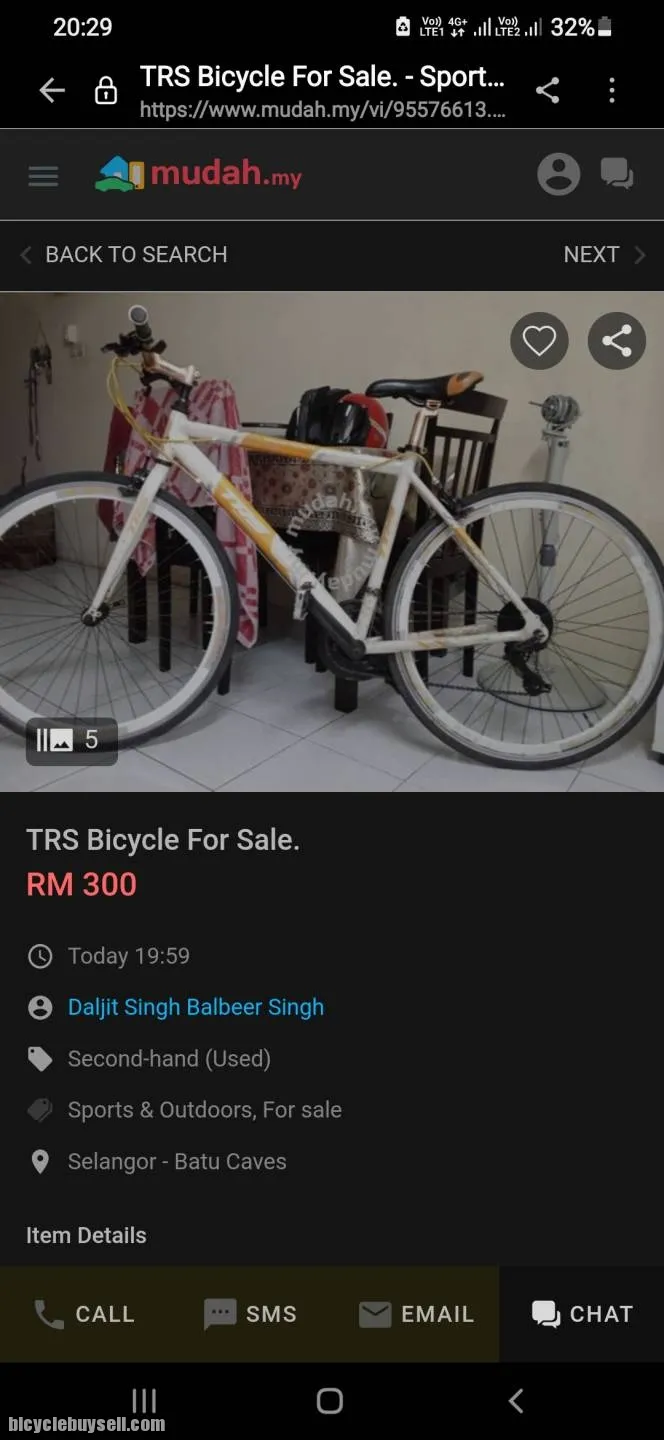Go back to search results
The width and height of the screenshot is (664, 1440).
coord(125,255)
